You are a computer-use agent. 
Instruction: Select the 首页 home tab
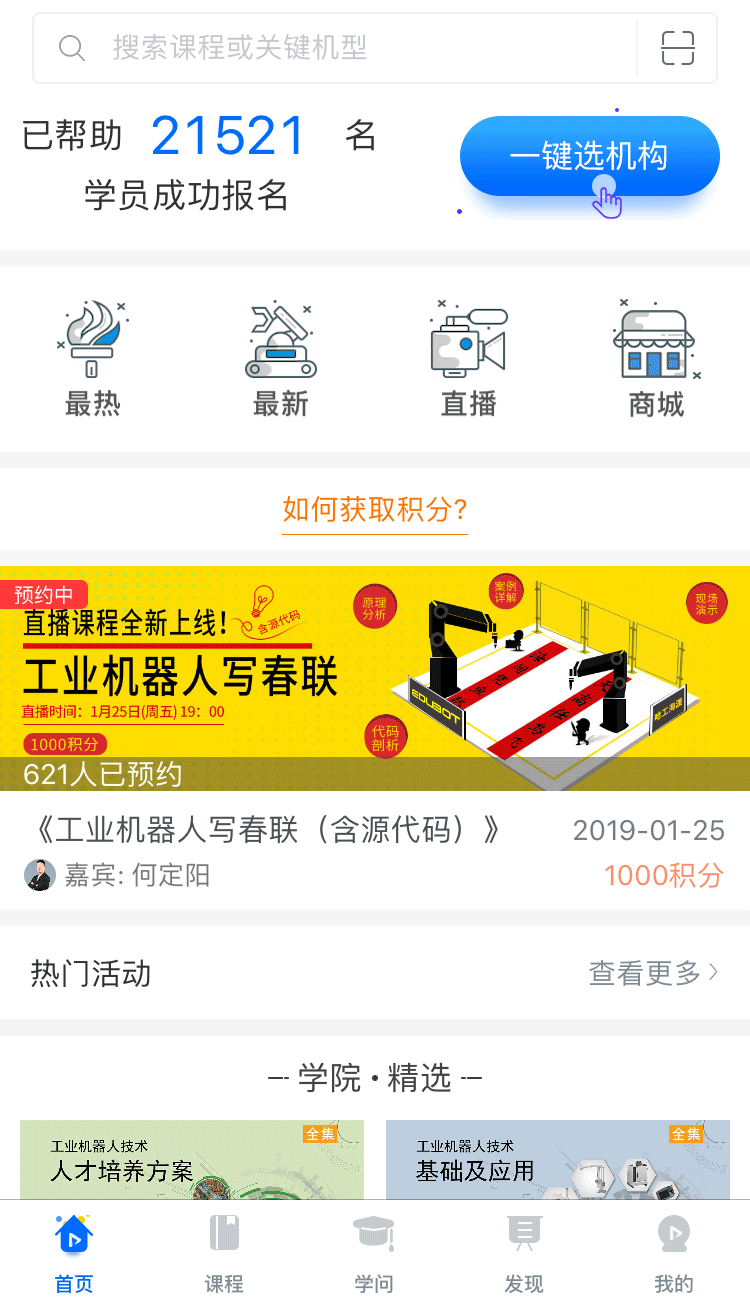pos(74,1250)
